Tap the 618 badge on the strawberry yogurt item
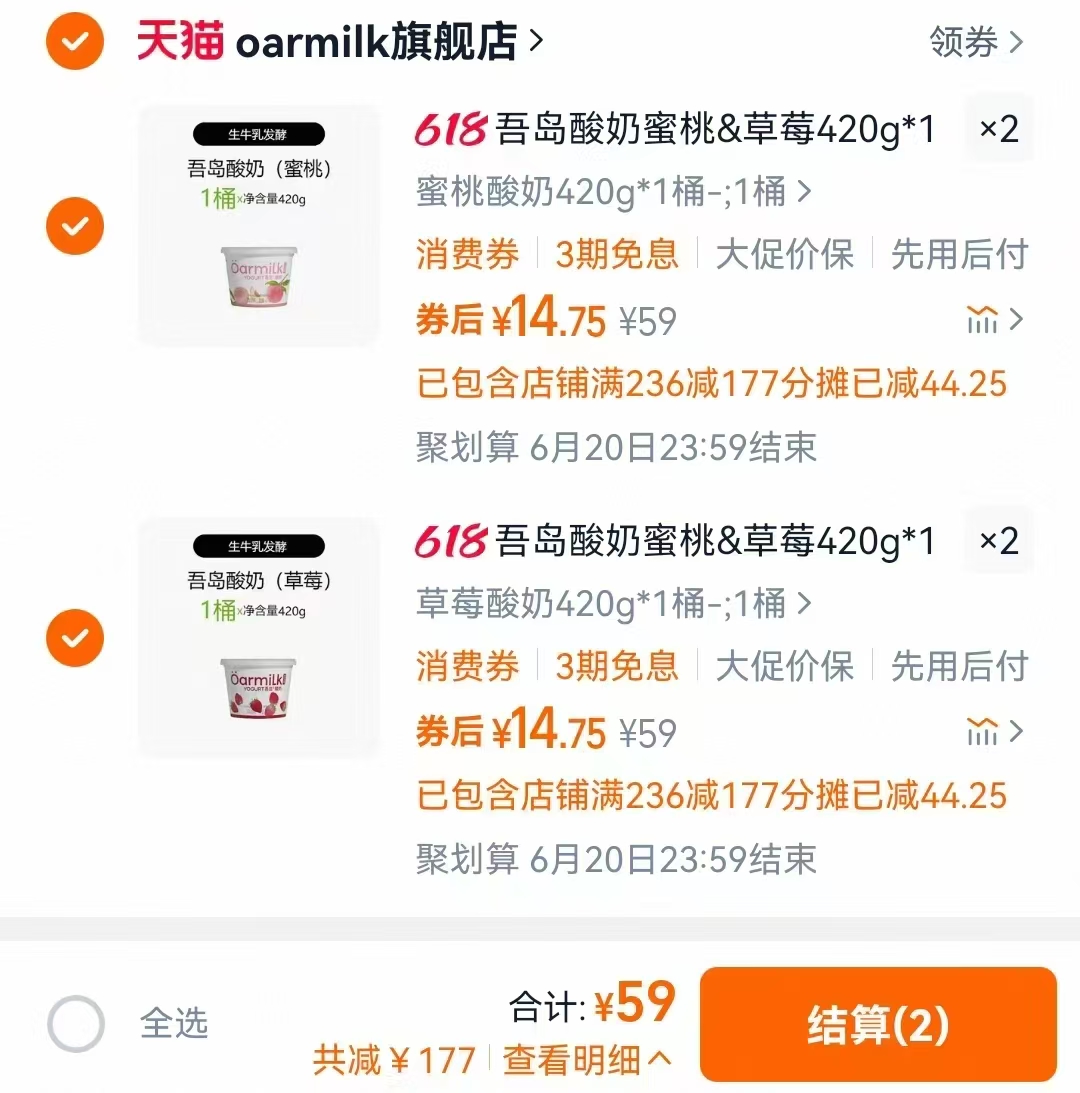The height and width of the screenshot is (1093, 1080). point(446,540)
